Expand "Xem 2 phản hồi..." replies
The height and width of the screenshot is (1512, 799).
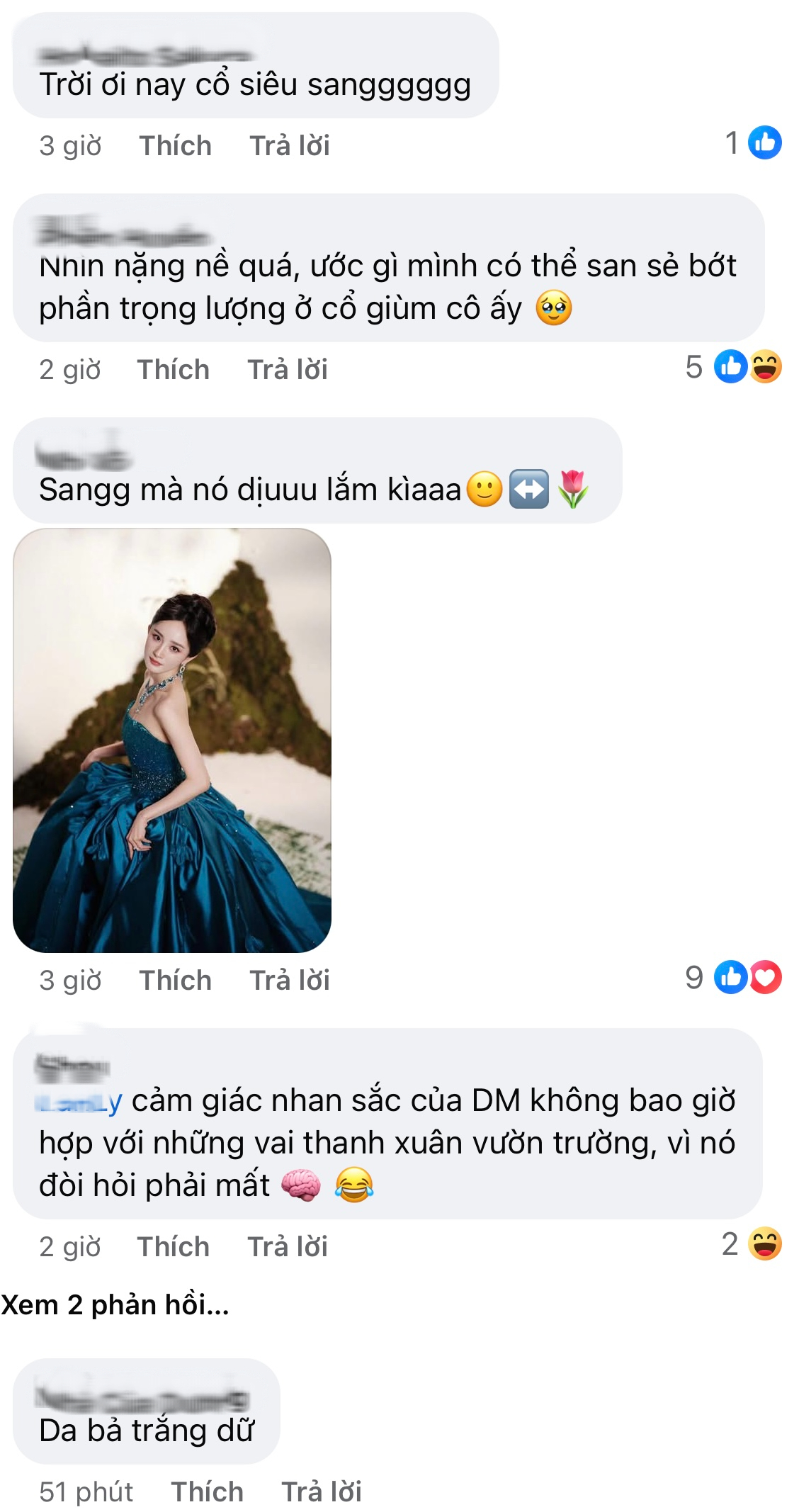pos(115,1304)
